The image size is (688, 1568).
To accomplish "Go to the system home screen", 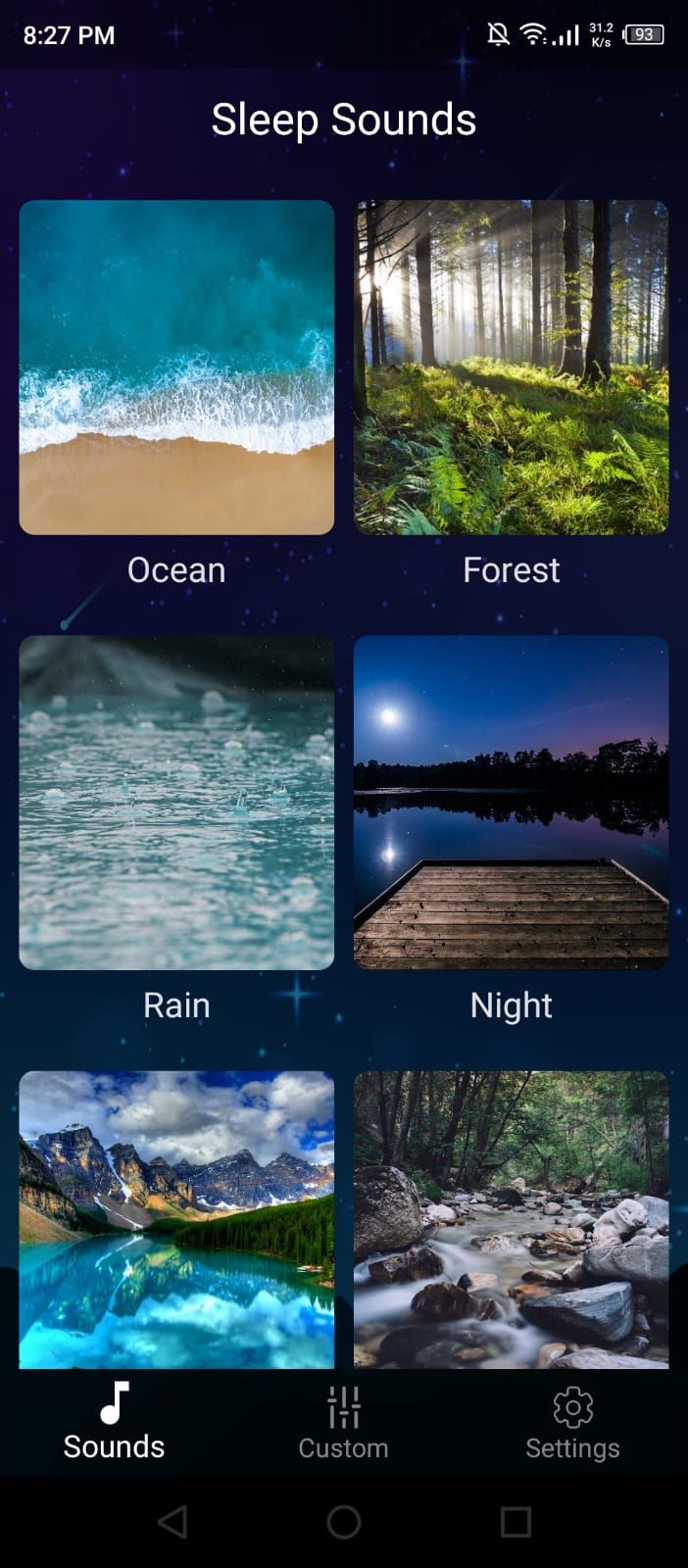I will (x=344, y=1522).
